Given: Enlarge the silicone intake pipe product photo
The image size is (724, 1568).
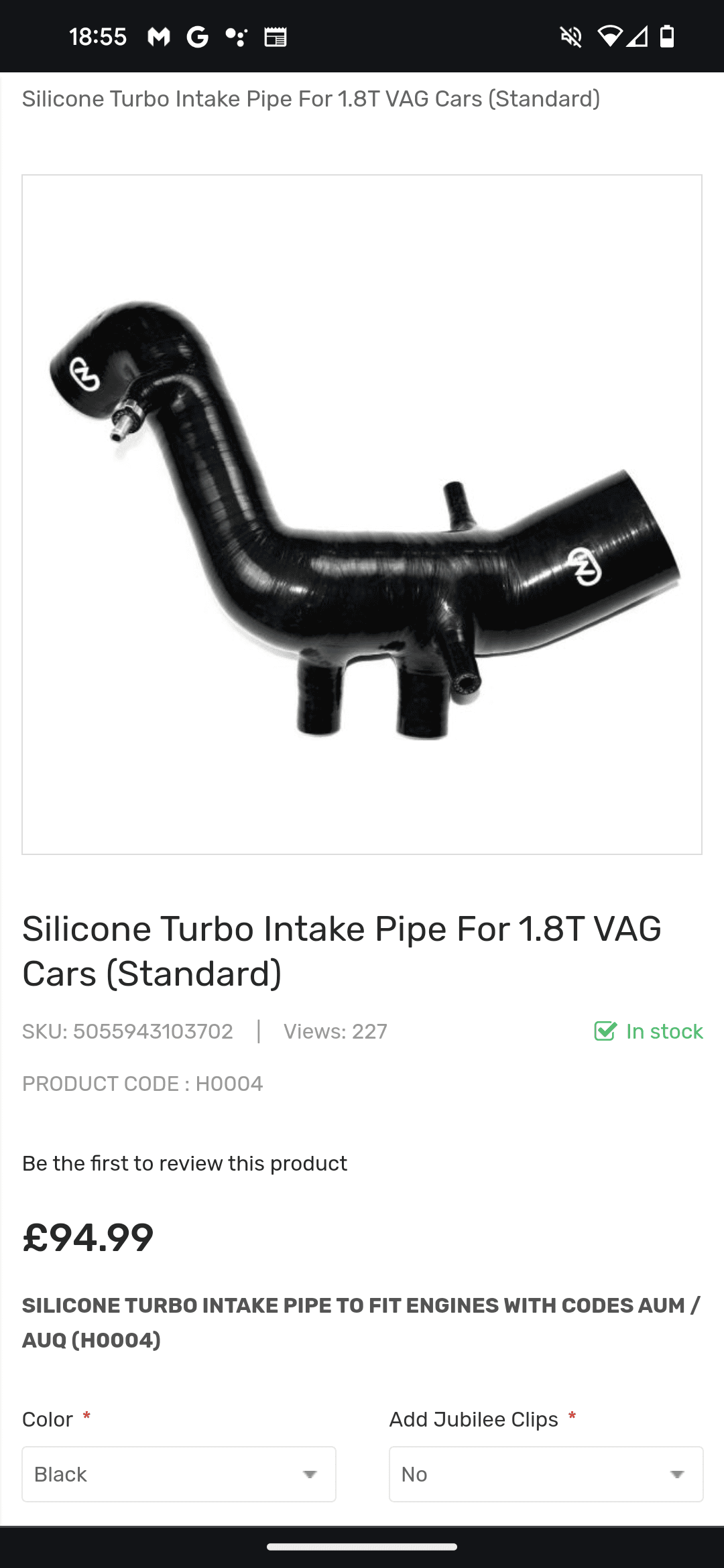Looking at the screenshot, I should pos(362,515).
